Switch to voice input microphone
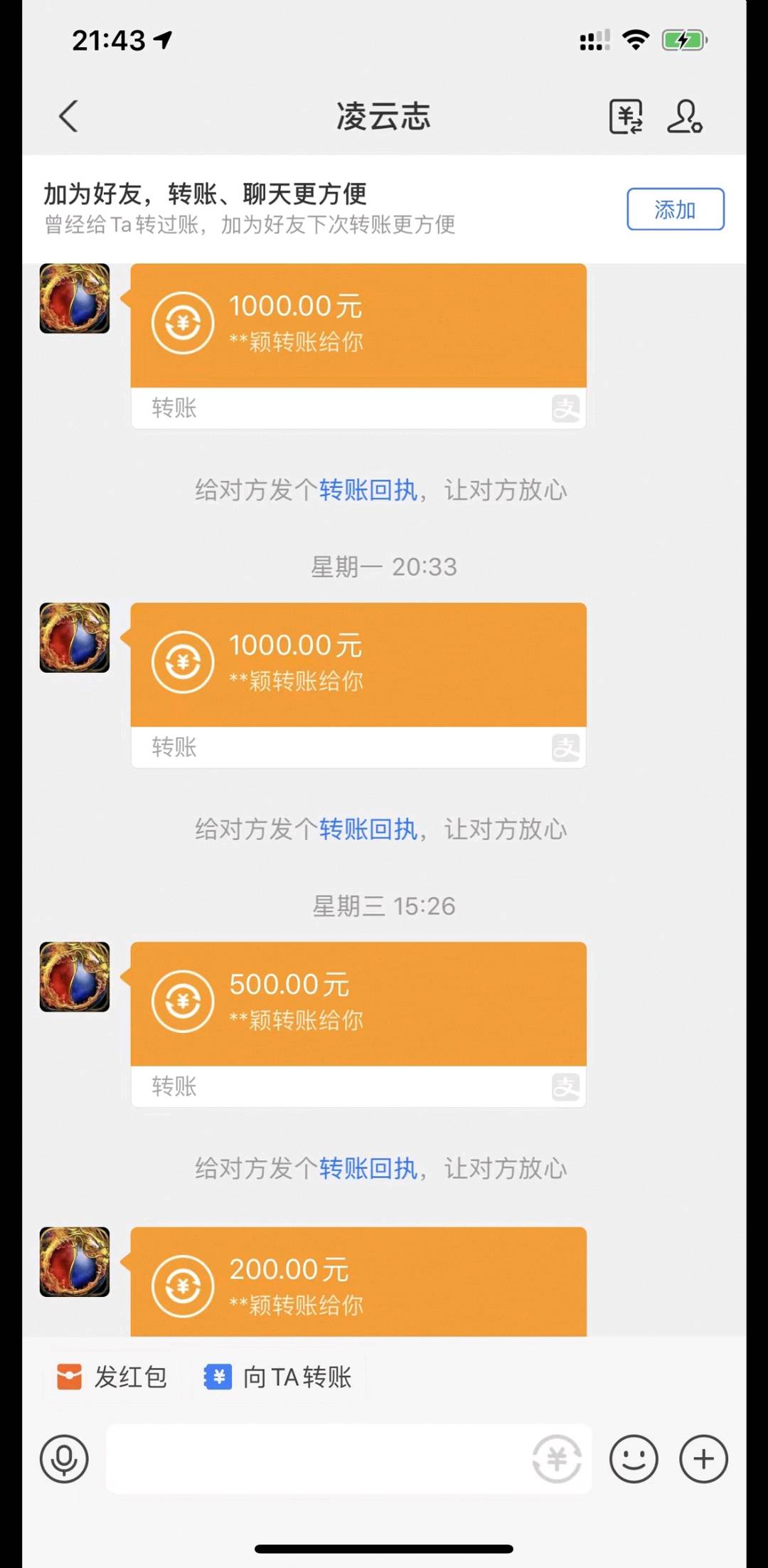Image resolution: width=768 pixels, height=1568 pixels. (64, 1458)
